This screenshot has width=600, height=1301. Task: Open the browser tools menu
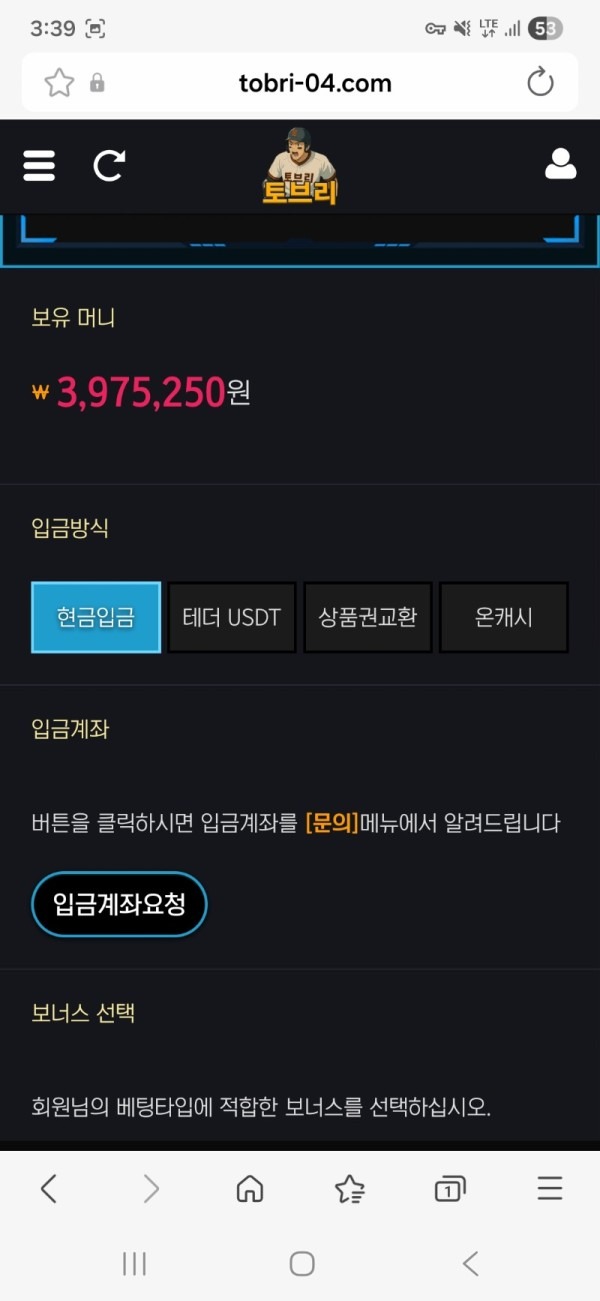[549, 1188]
